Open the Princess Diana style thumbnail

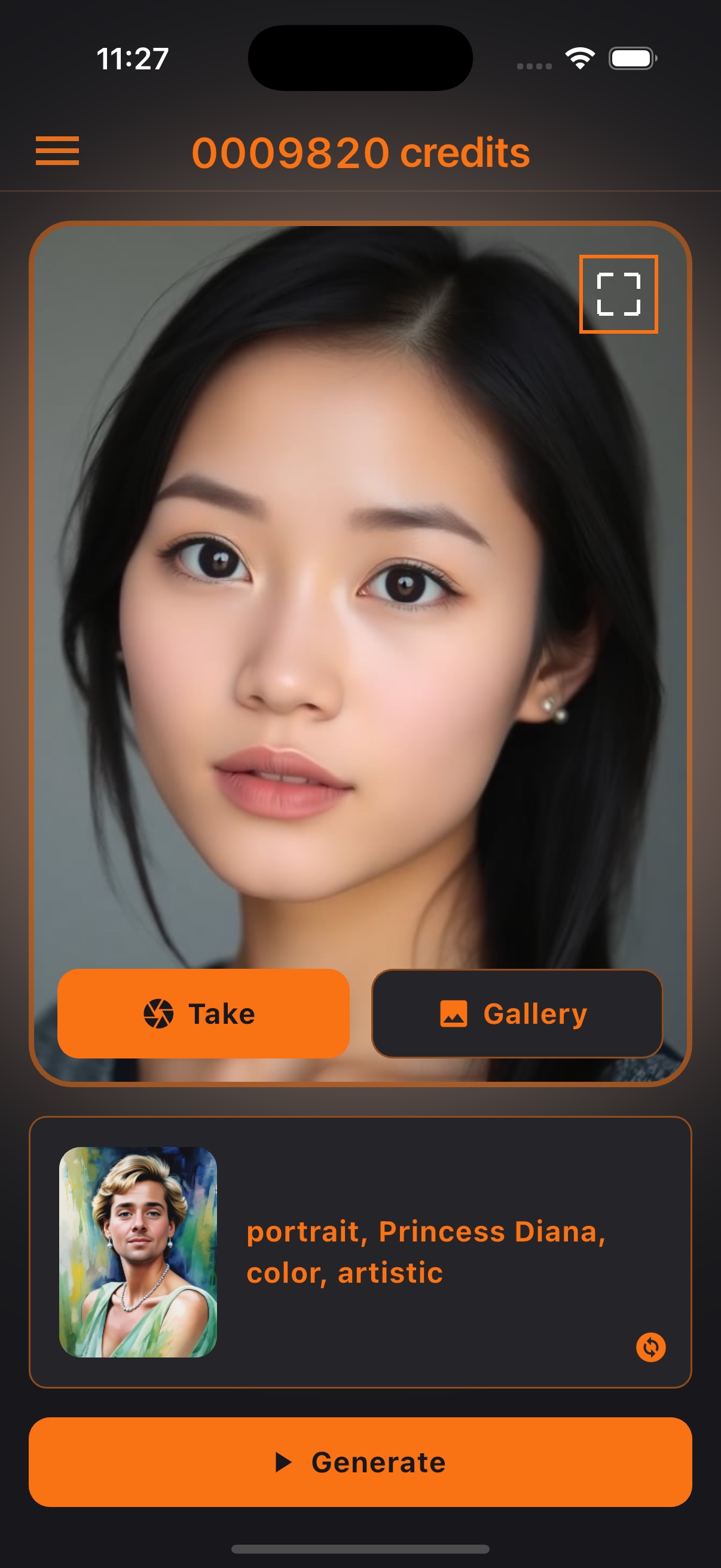click(138, 1252)
